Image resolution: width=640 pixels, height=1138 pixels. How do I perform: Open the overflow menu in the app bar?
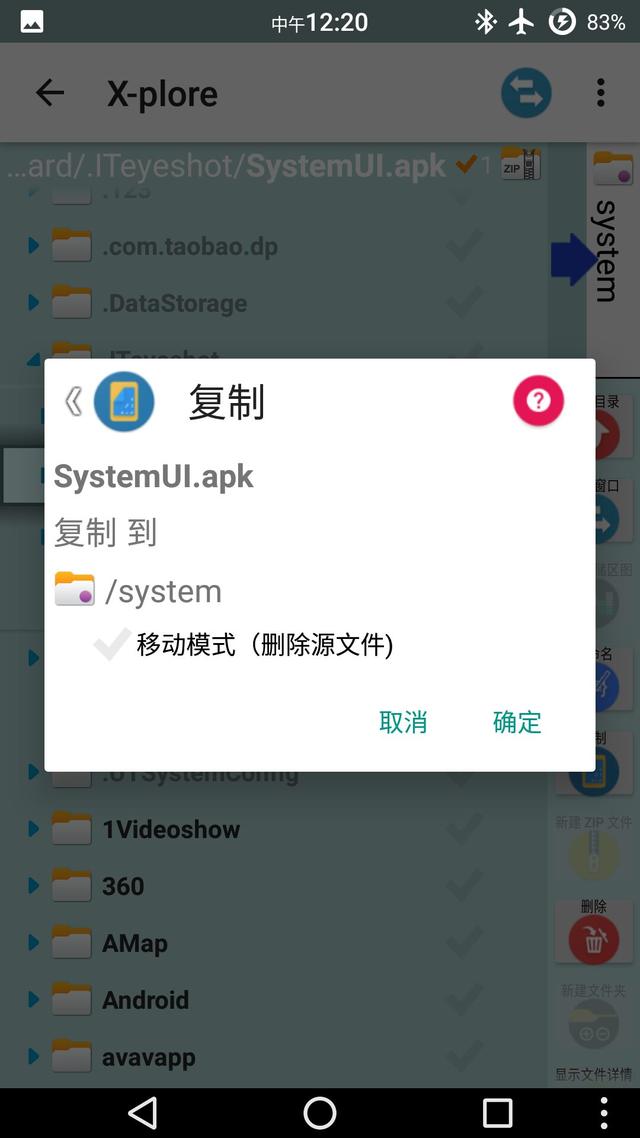(600, 93)
